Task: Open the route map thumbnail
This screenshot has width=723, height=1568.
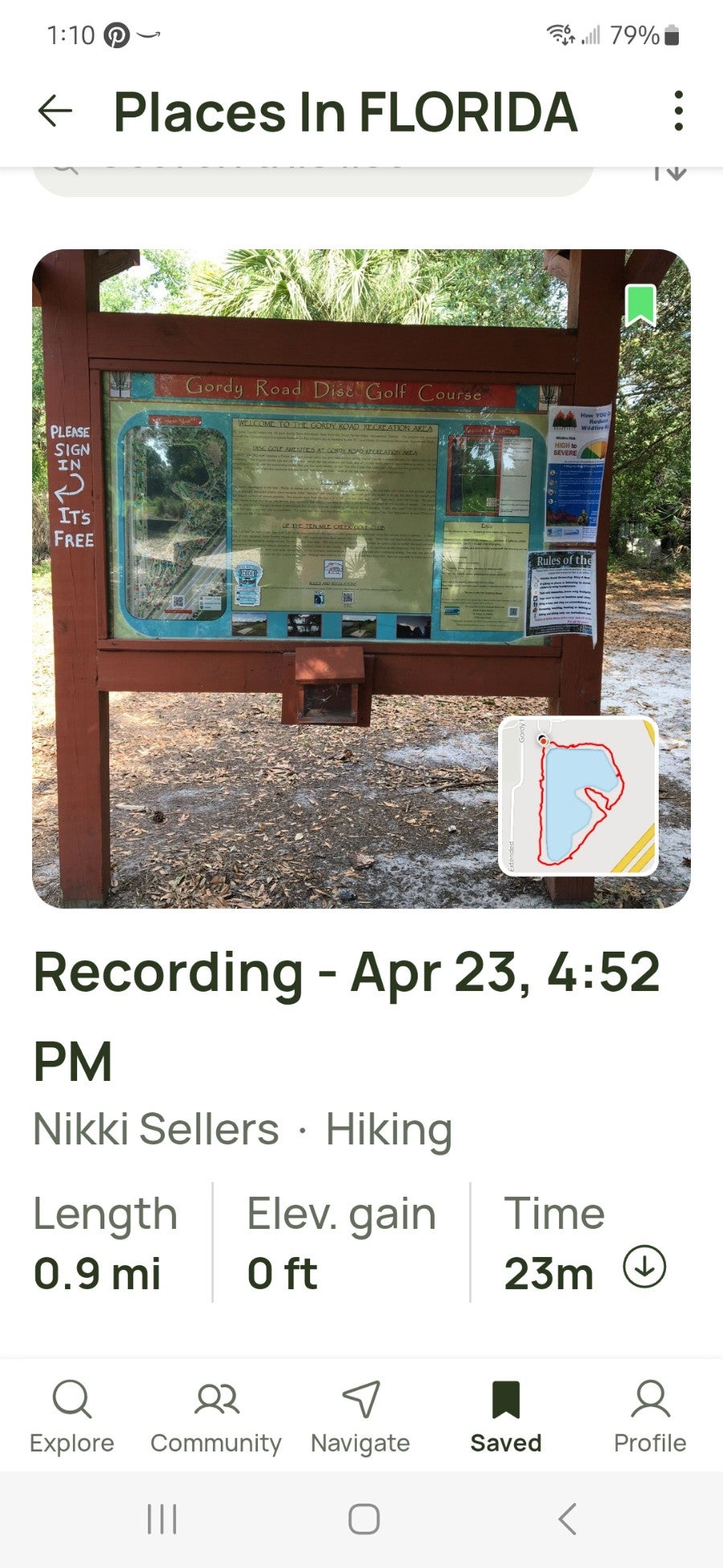Action: [x=578, y=796]
